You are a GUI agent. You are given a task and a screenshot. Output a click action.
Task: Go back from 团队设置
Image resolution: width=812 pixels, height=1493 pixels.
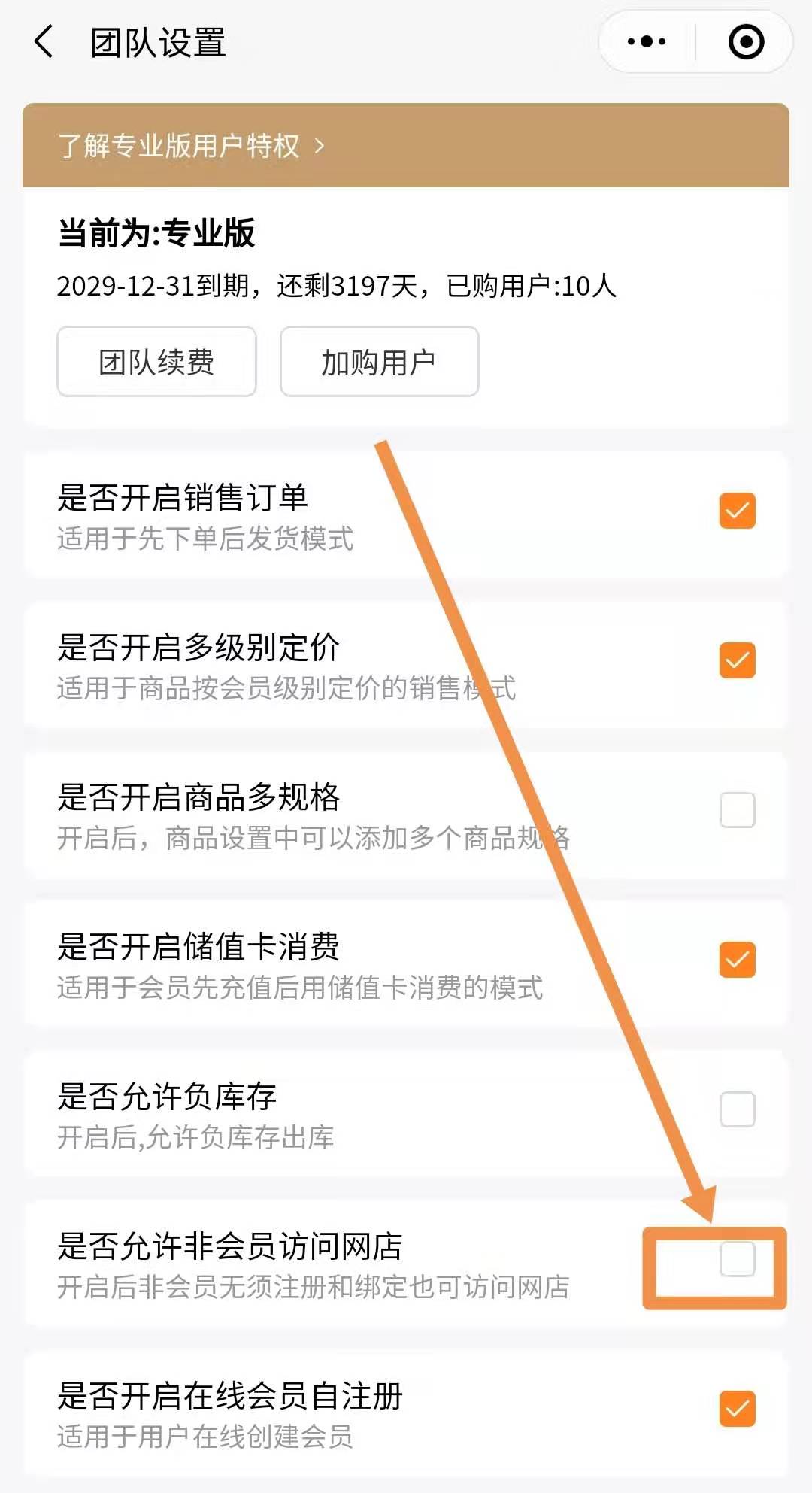[x=44, y=42]
